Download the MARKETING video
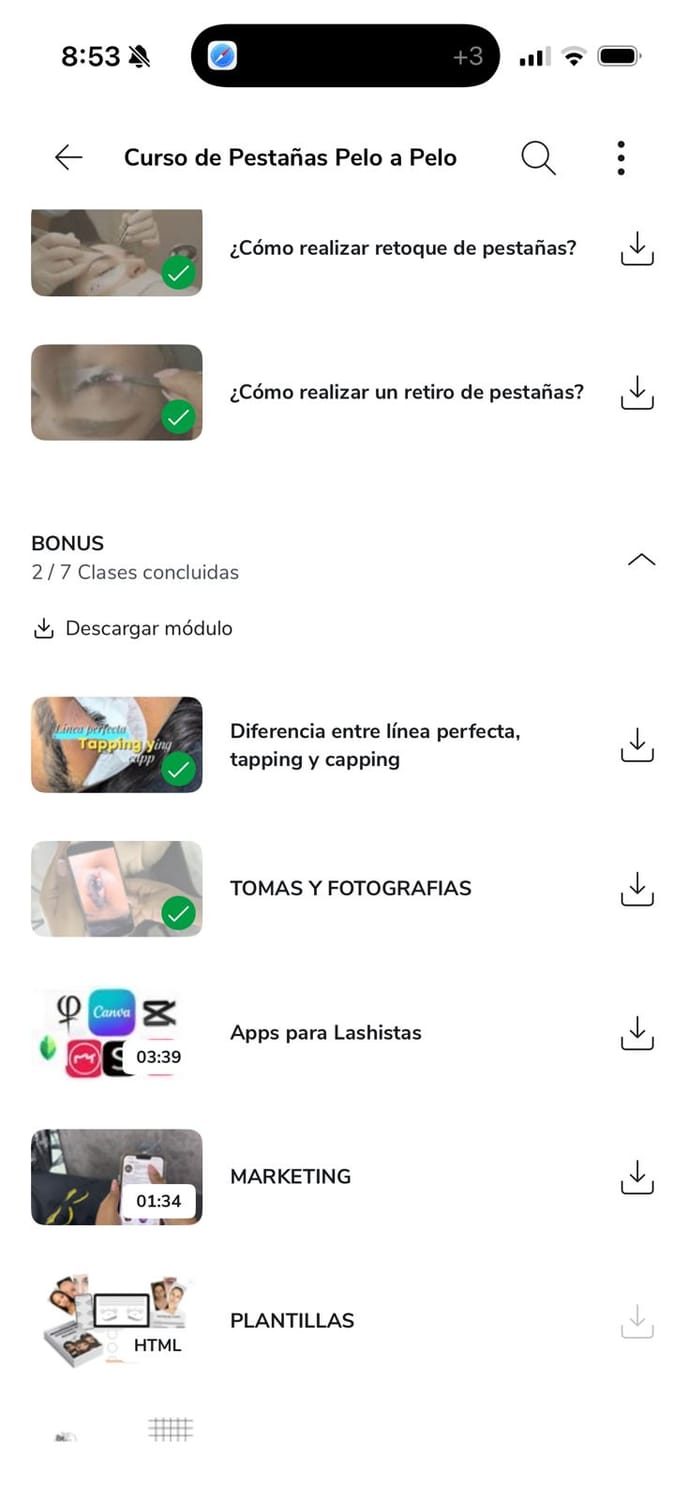 pyautogui.click(x=637, y=1177)
